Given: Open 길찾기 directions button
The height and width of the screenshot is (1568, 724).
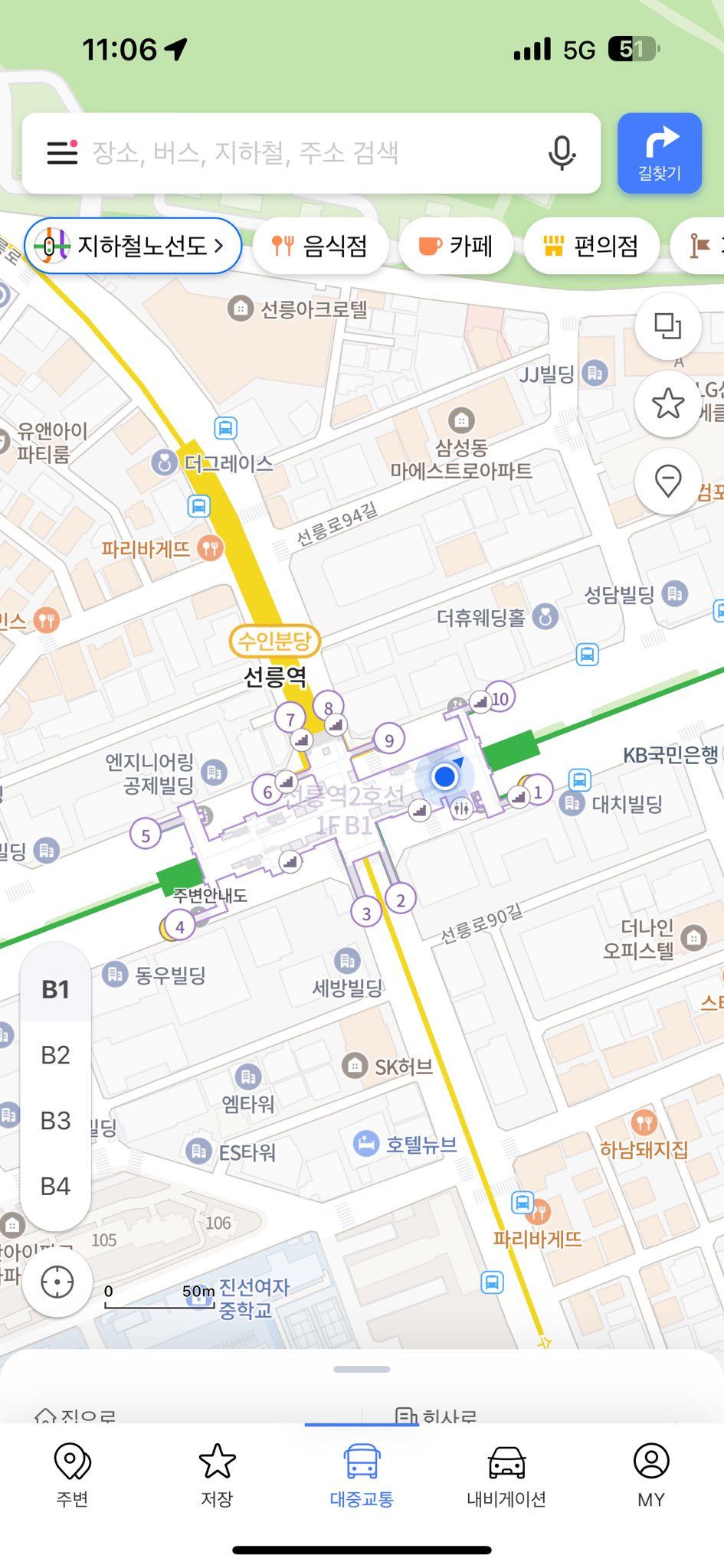Looking at the screenshot, I should (x=659, y=153).
